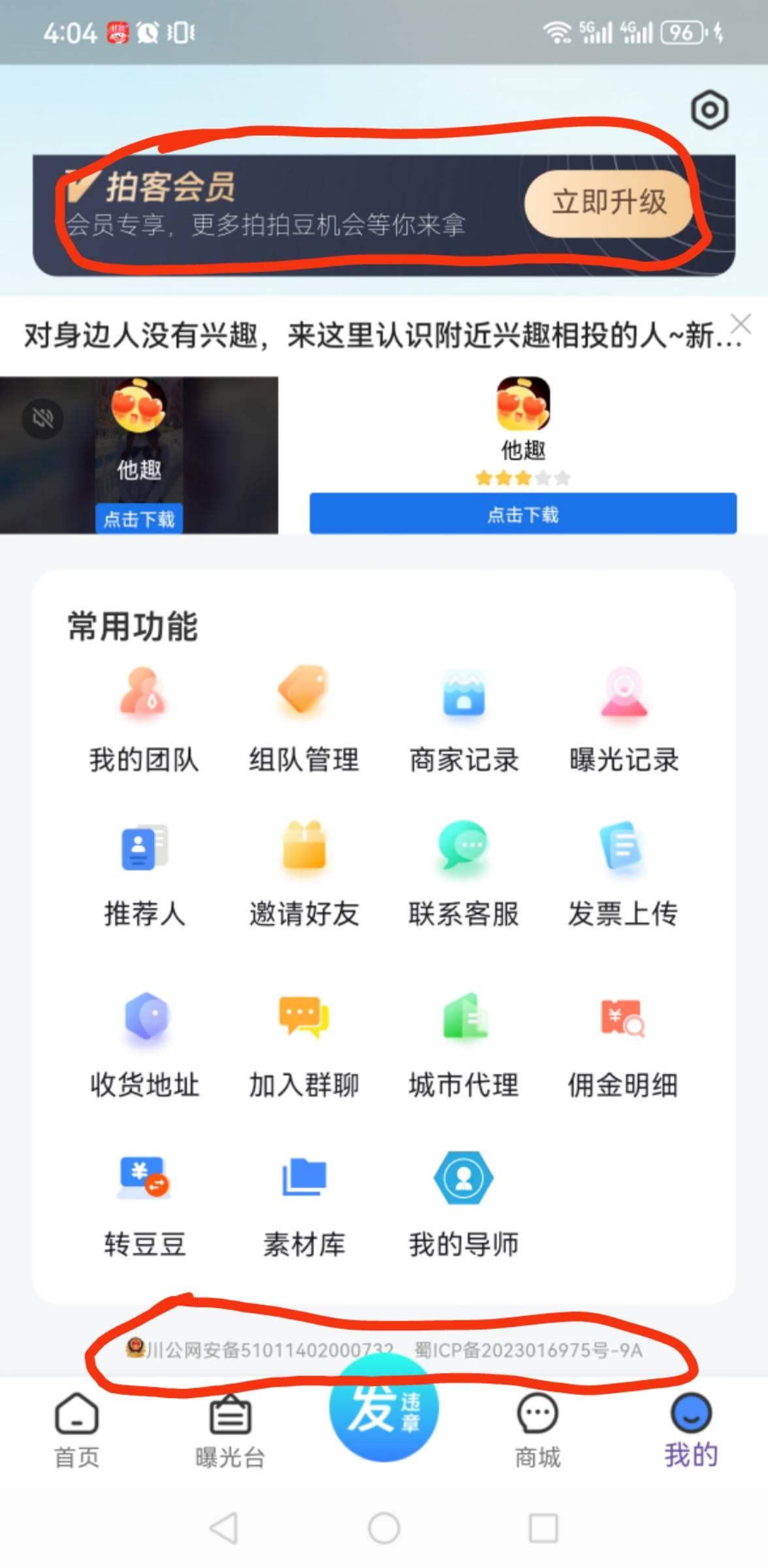Switch to the 曝光台 tab

click(x=230, y=1431)
